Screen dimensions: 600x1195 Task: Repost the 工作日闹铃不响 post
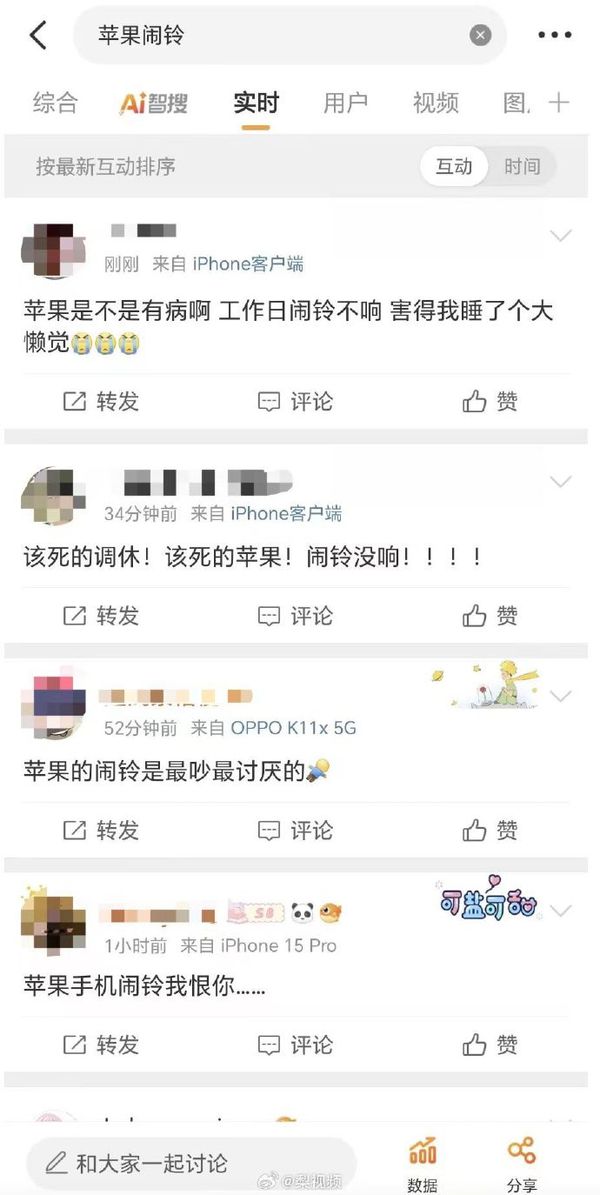(x=101, y=402)
